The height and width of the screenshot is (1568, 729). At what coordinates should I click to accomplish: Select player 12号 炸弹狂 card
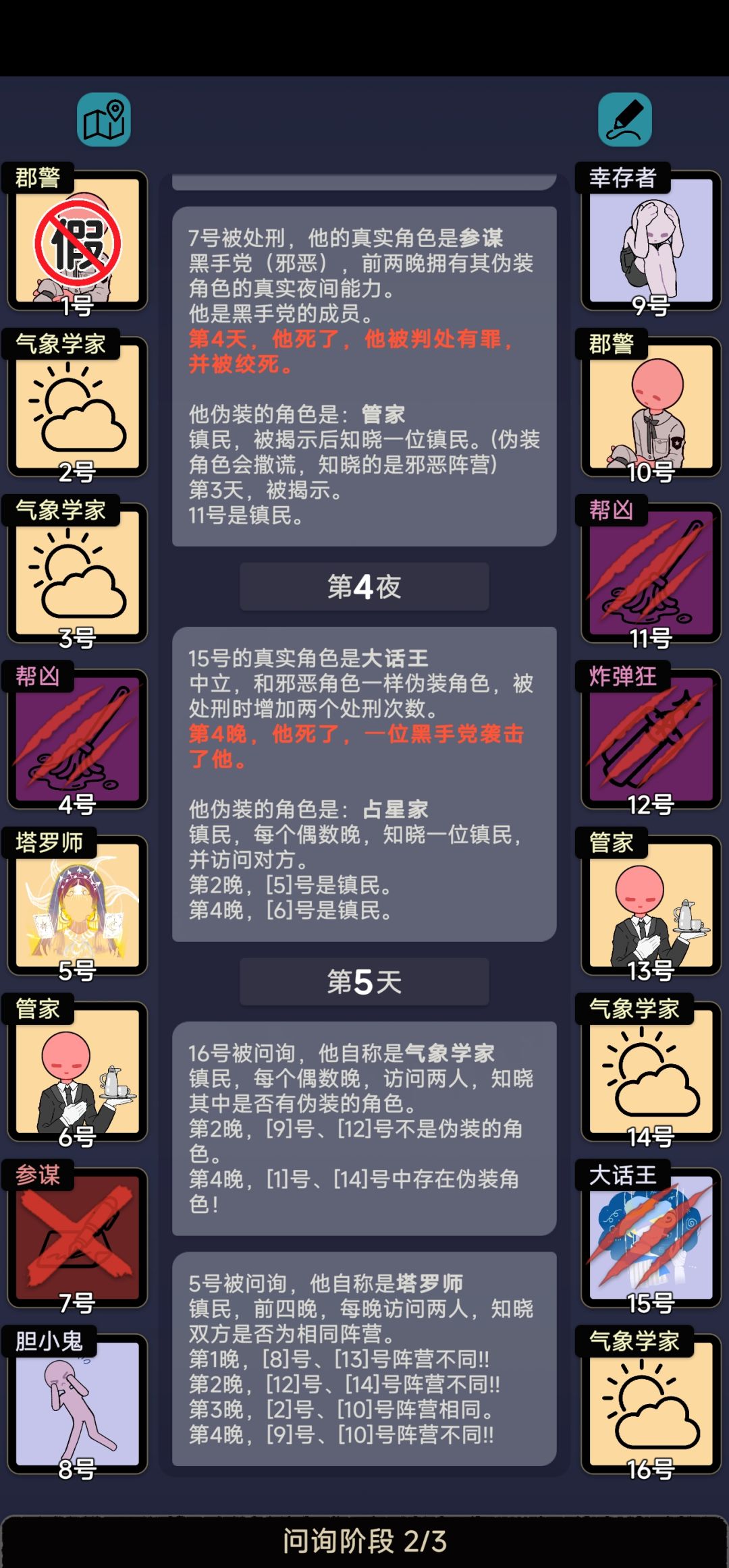651,739
